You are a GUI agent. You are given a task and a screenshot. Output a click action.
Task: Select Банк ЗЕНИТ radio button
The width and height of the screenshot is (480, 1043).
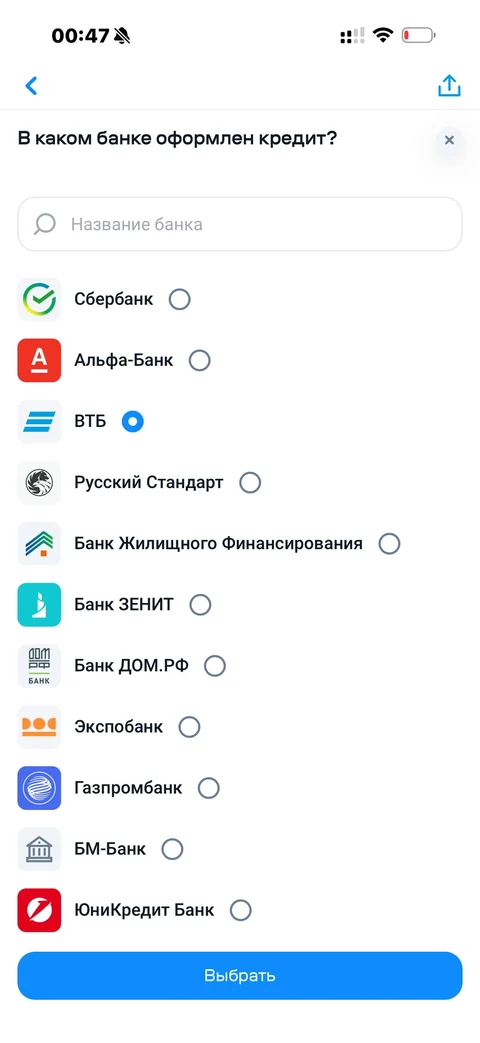point(200,605)
